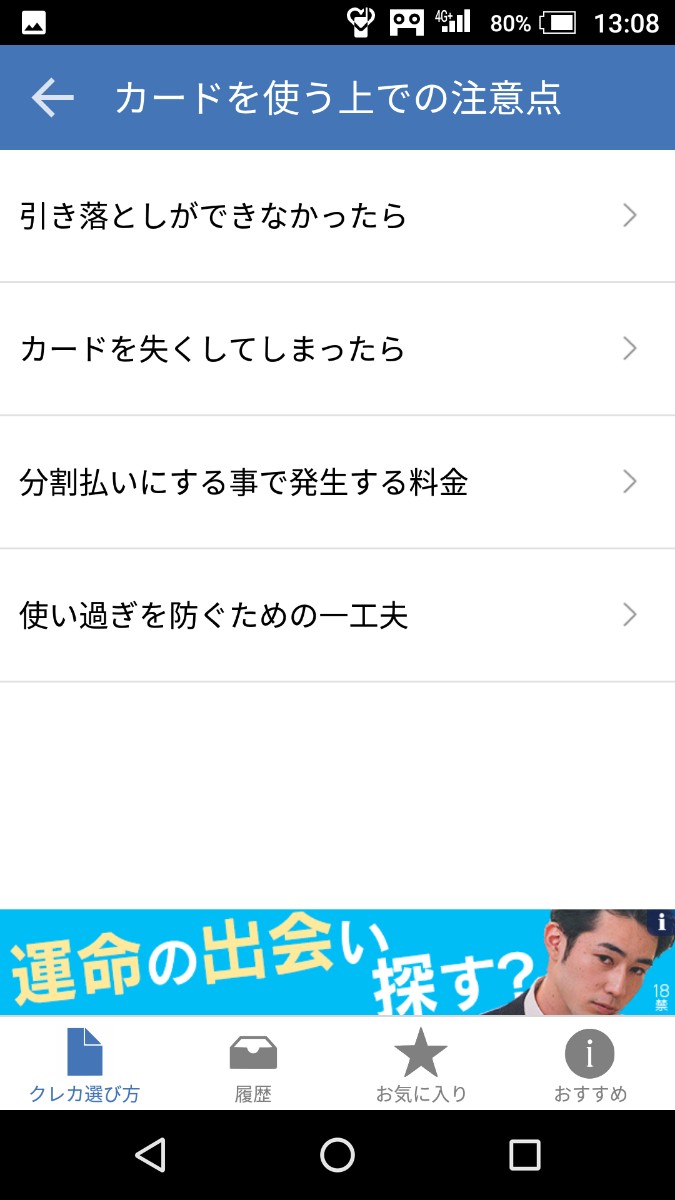Switch to the 履歴 tab

pos(253,1065)
